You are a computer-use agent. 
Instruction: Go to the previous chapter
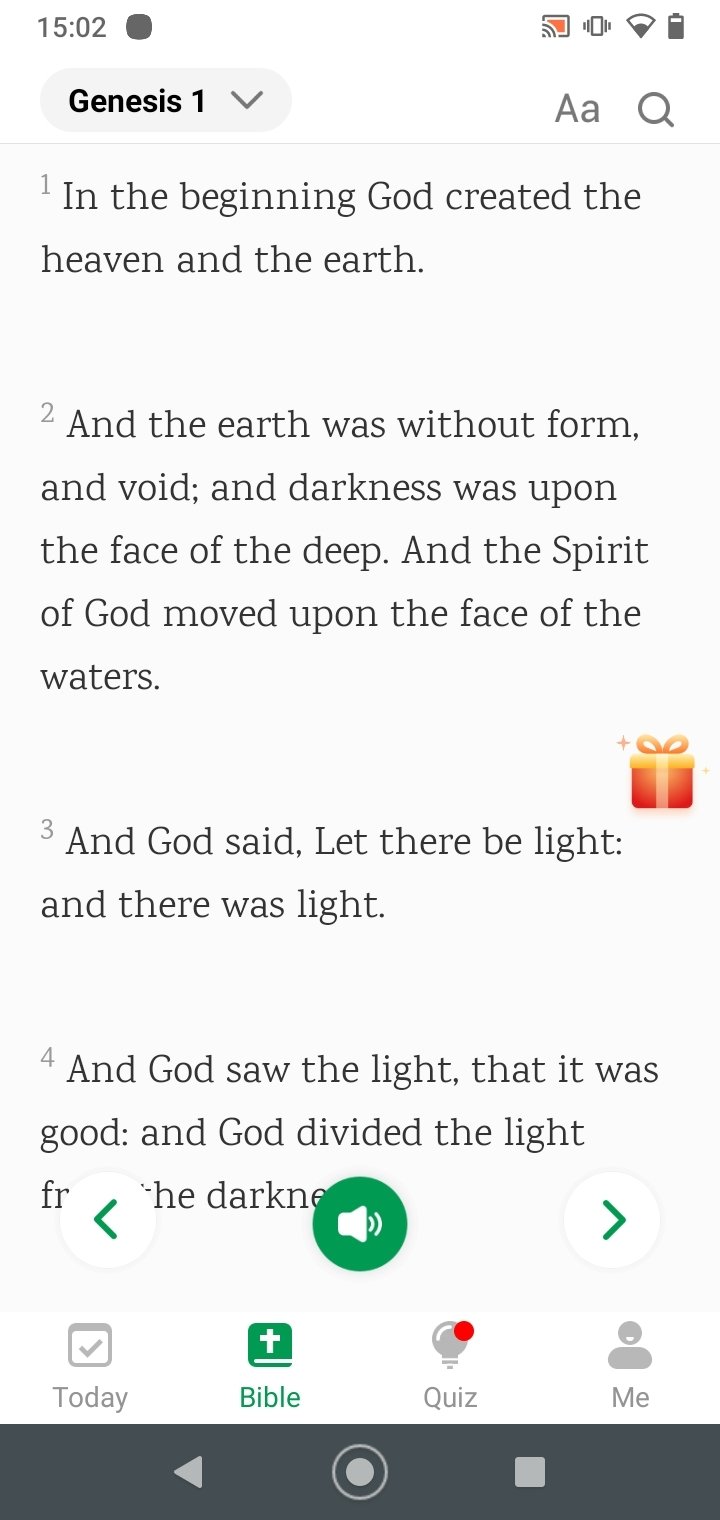tap(107, 1220)
